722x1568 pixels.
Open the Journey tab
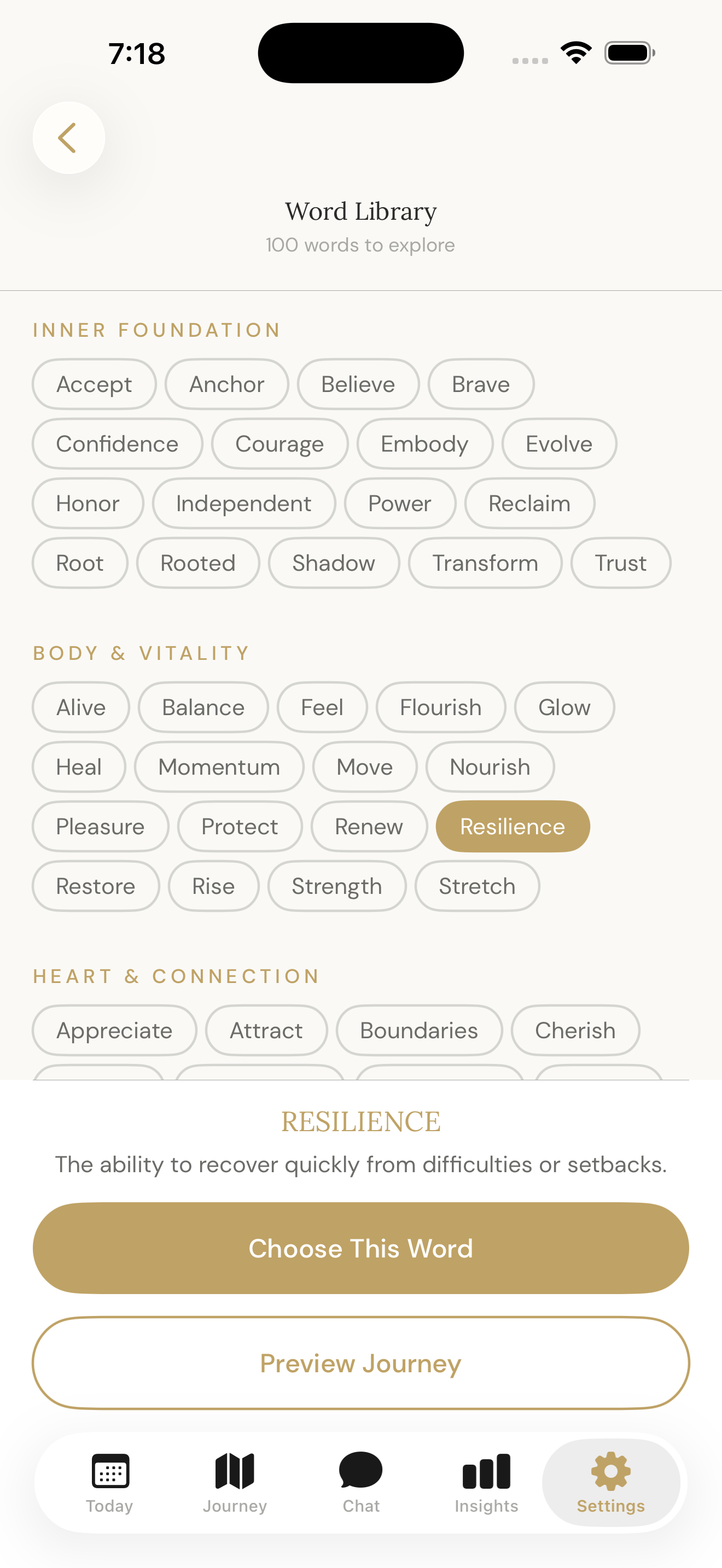pos(235,1483)
